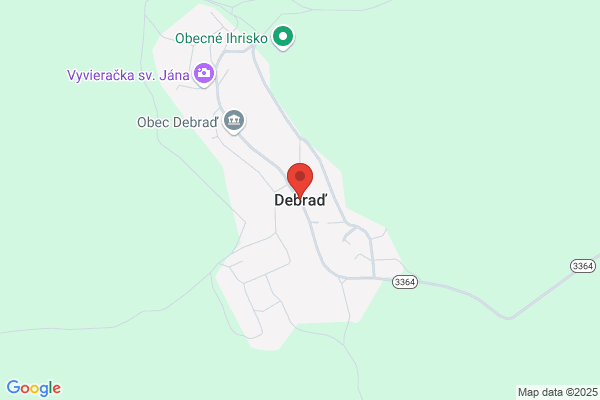Select the Vyvieračka sv. Jána attraction marker

pyautogui.click(x=204, y=75)
